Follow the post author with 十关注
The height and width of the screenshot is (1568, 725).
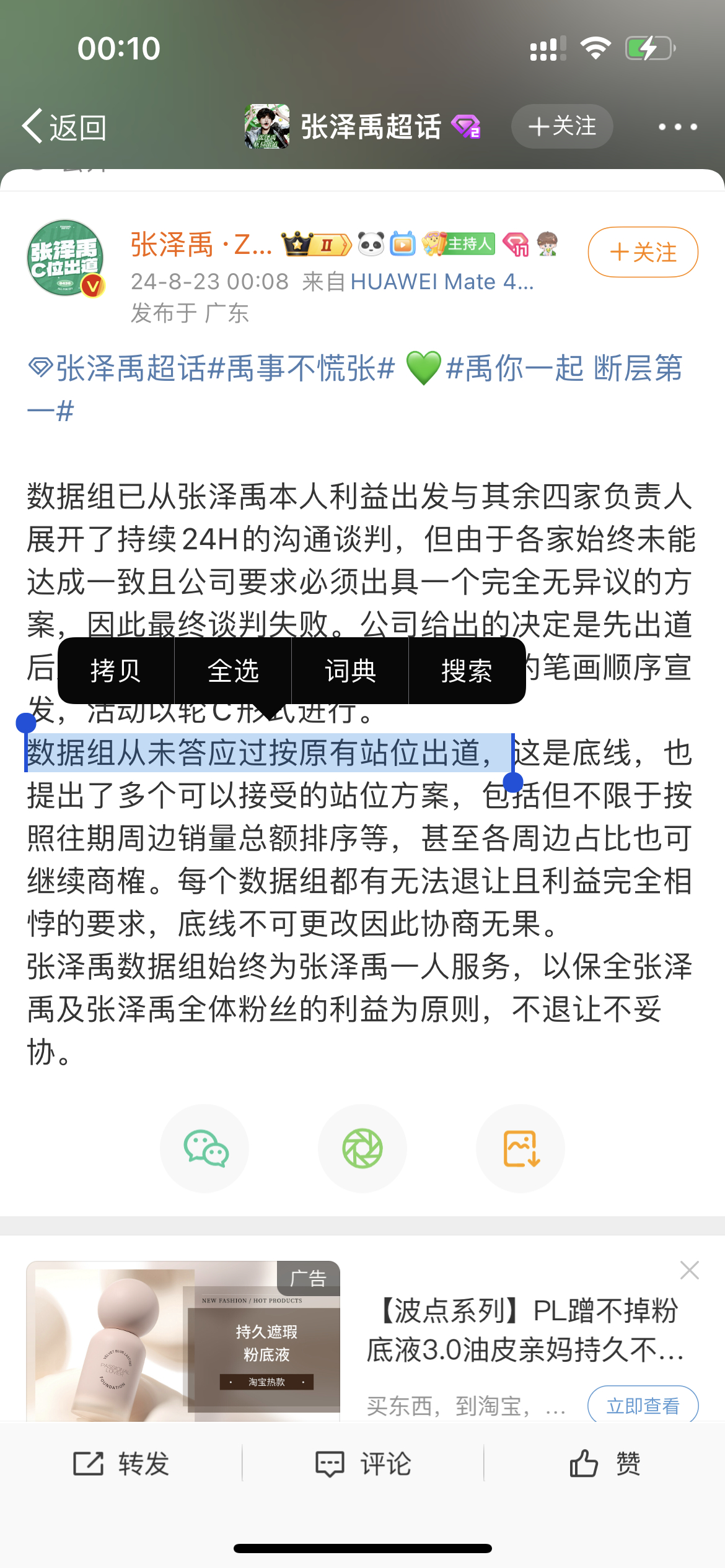point(643,252)
